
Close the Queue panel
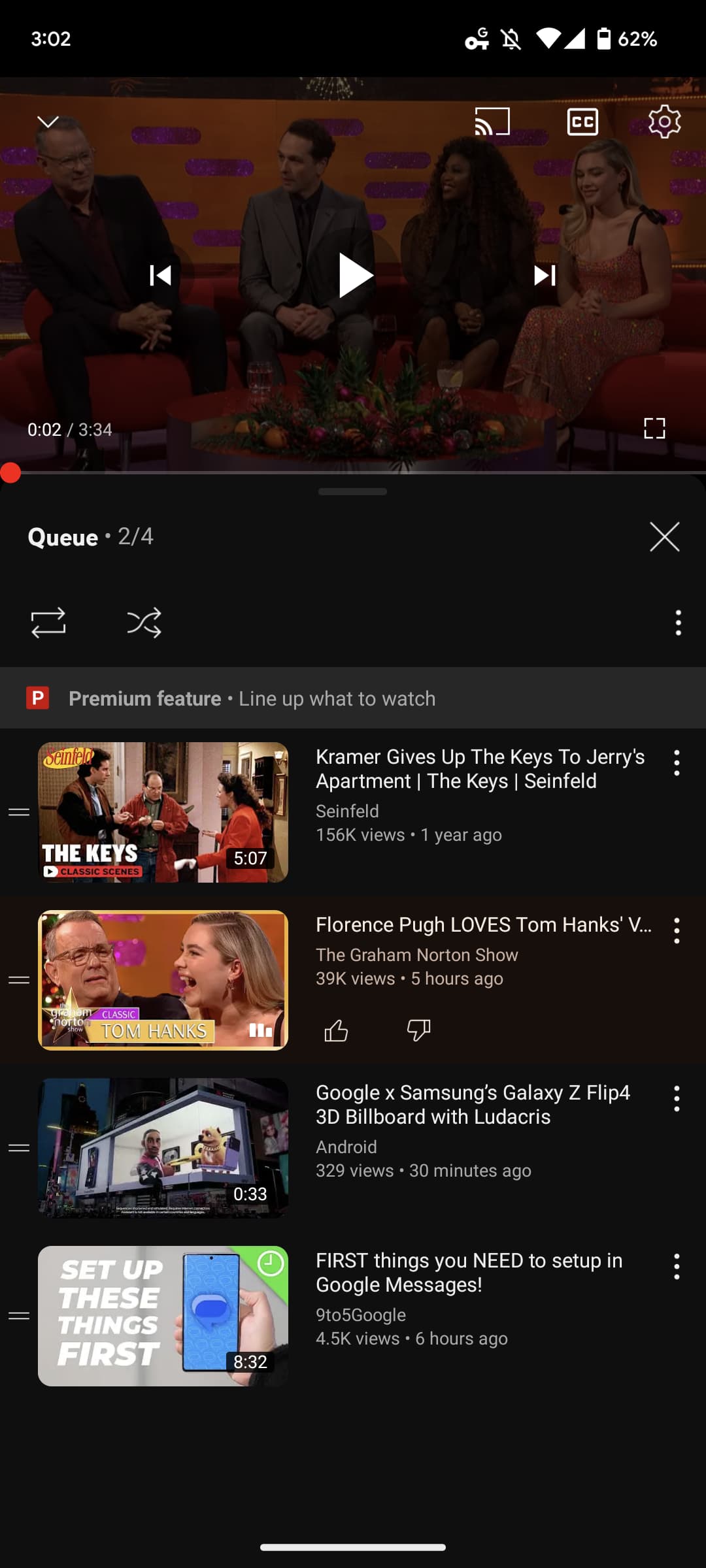coord(664,537)
